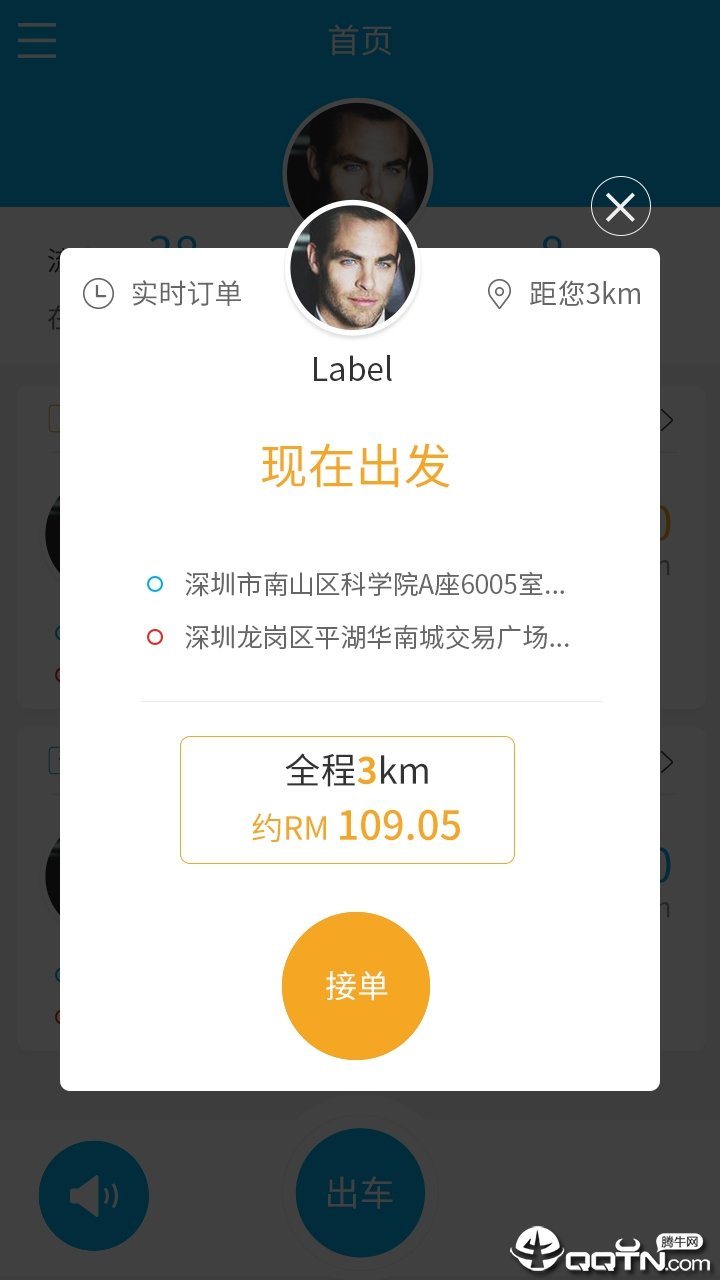The image size is (720, 1280).
Task: Expand the upper order card chevron
Action: point(666,420)
